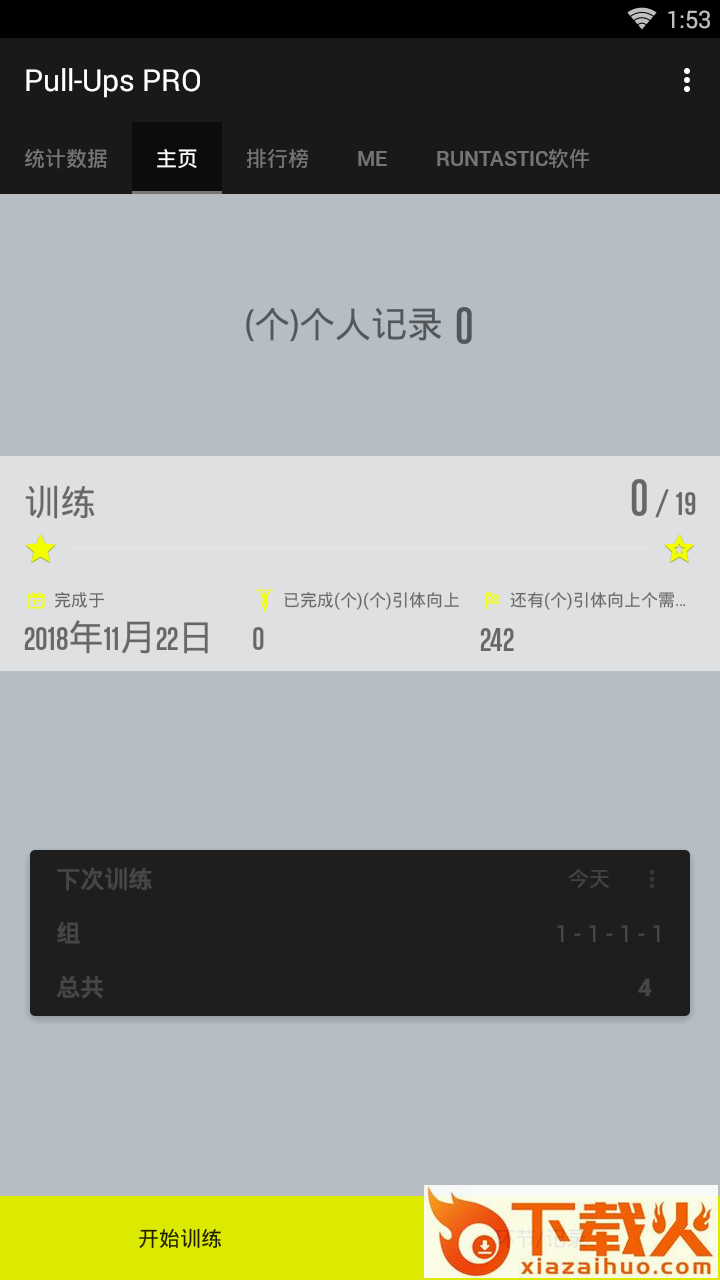Go to the ME tab
The height and width of the screenshot is (1280, 720).
(372, 158)
